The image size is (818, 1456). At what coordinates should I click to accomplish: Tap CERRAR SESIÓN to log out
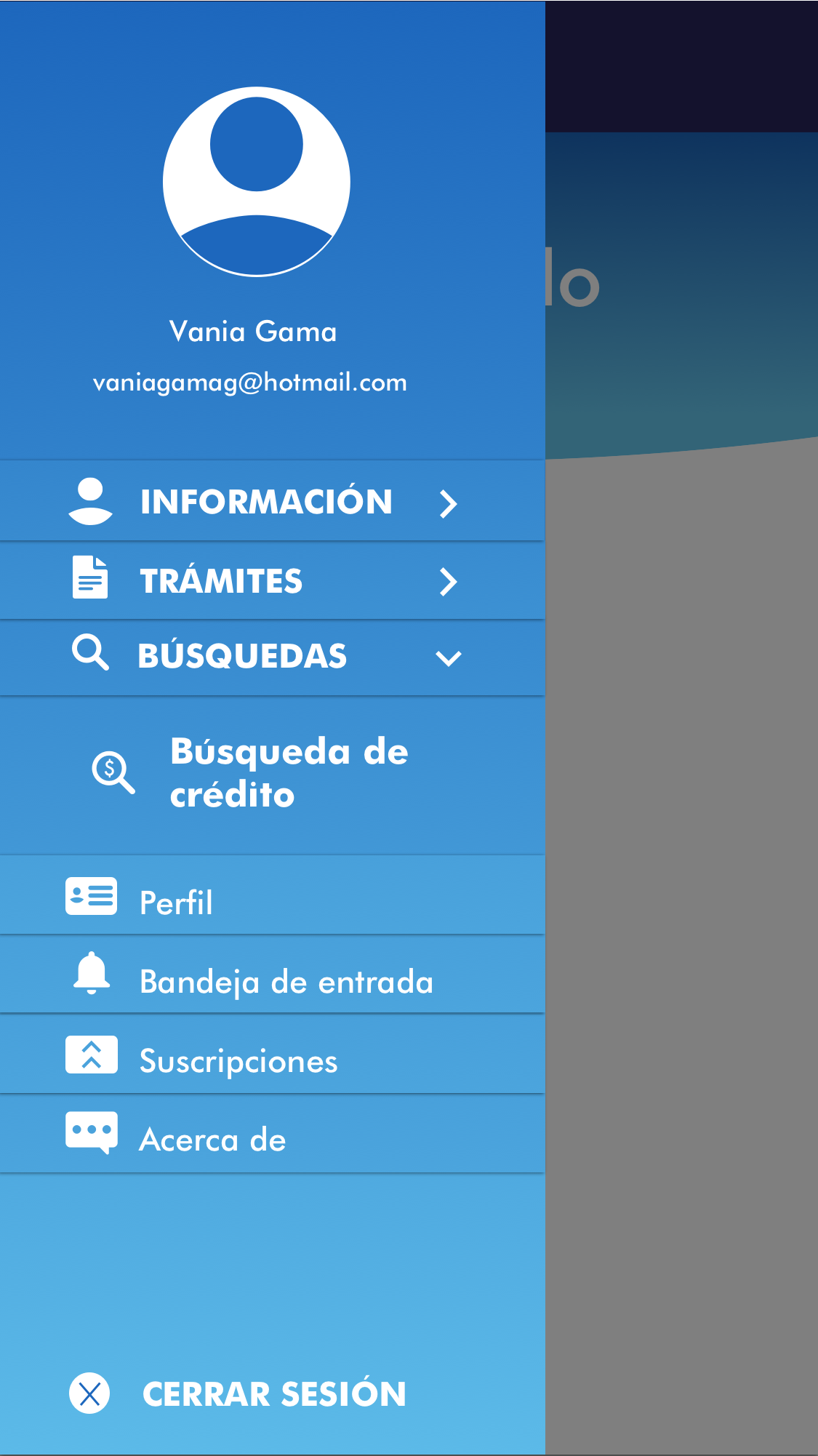click(x=272, y=1393)
